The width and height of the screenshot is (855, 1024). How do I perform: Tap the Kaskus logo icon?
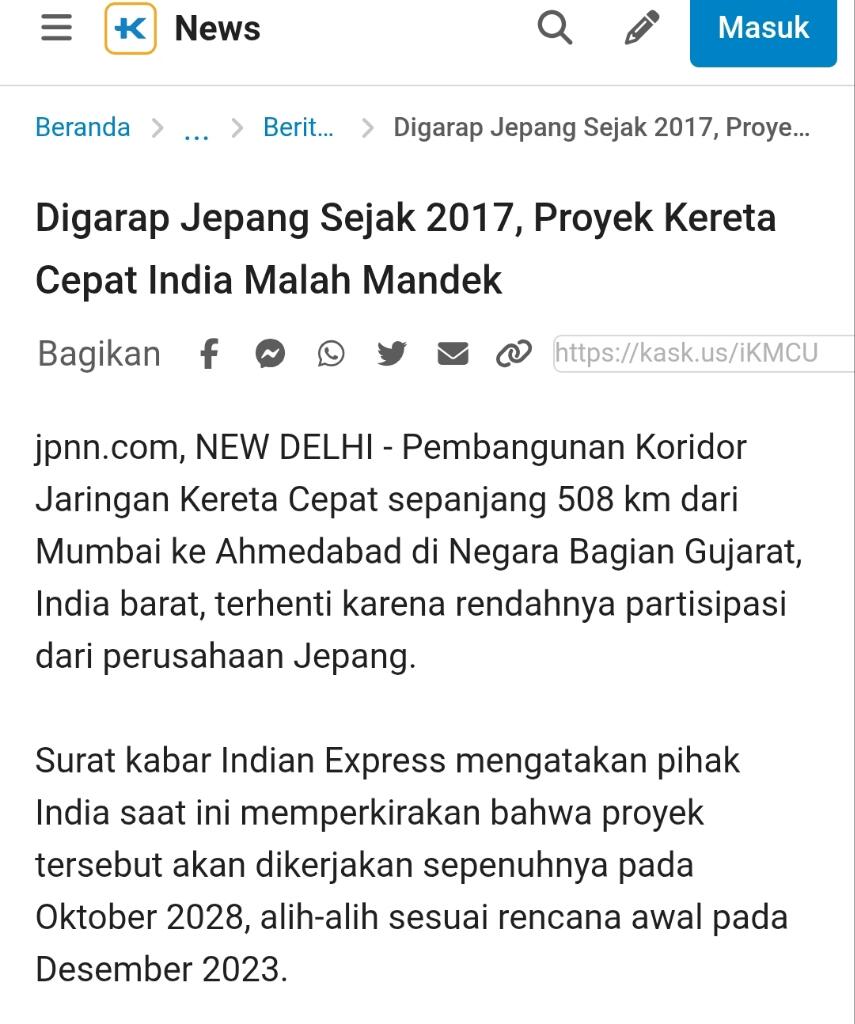coord(130,28)
